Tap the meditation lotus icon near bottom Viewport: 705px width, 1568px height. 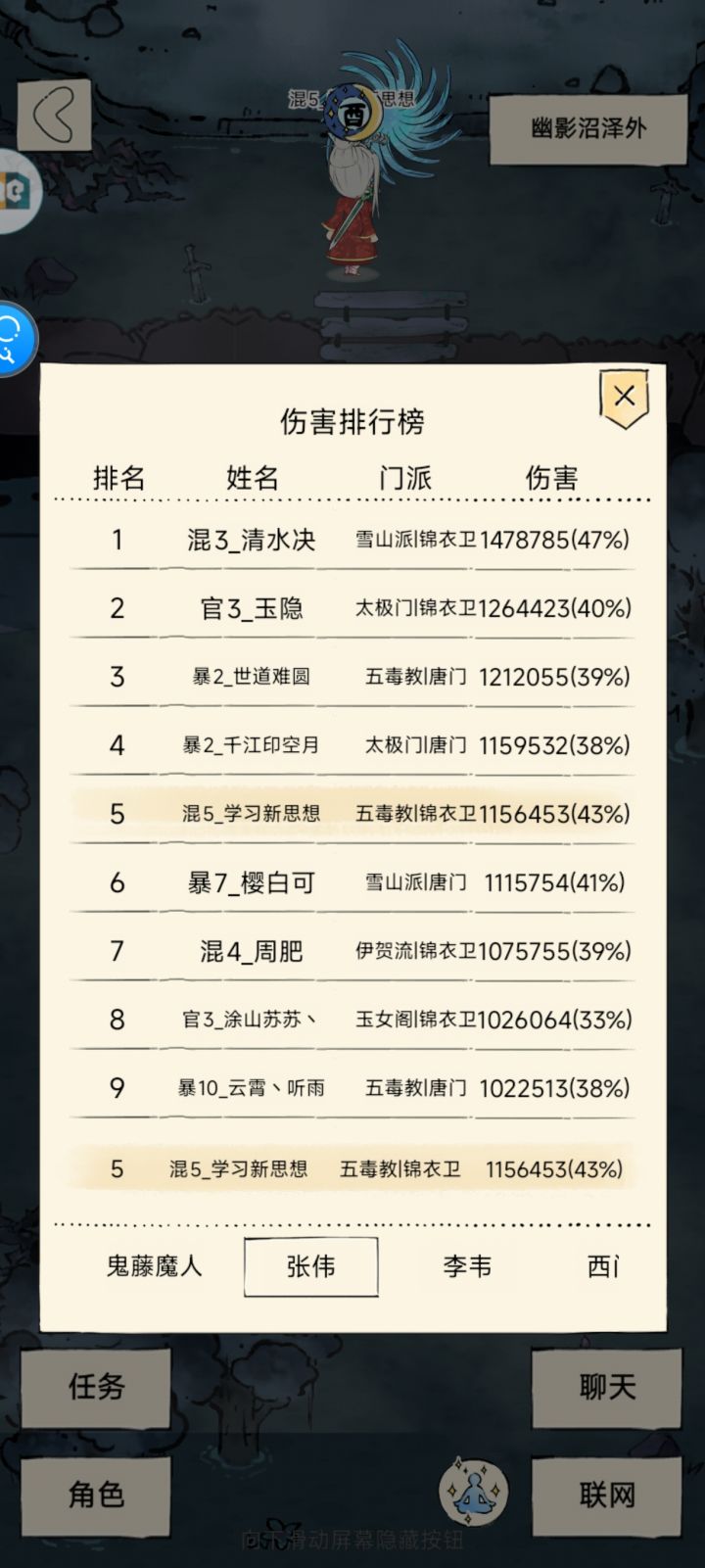[471, 1493]
